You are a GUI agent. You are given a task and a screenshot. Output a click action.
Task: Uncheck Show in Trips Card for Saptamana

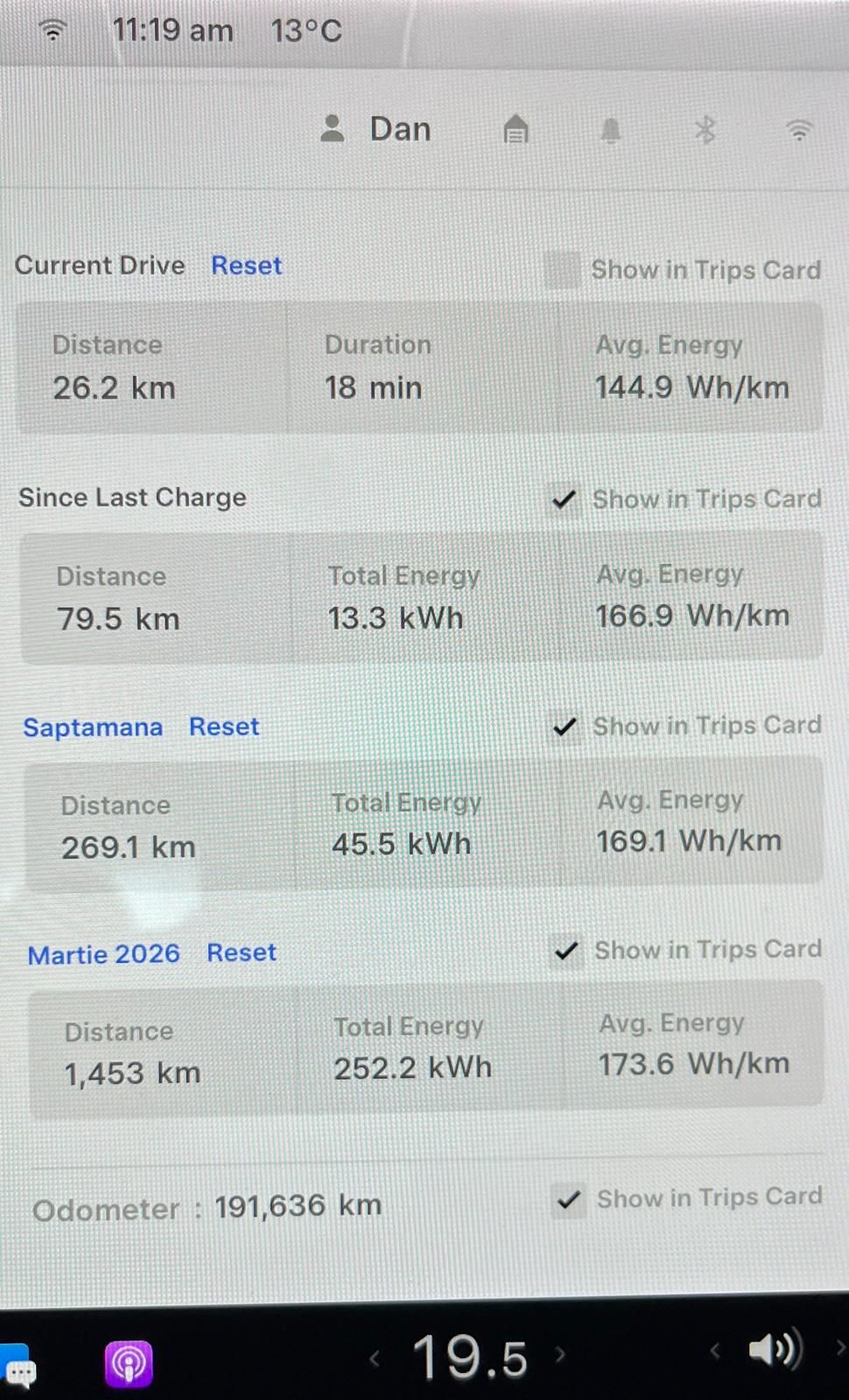click(565, 726)
